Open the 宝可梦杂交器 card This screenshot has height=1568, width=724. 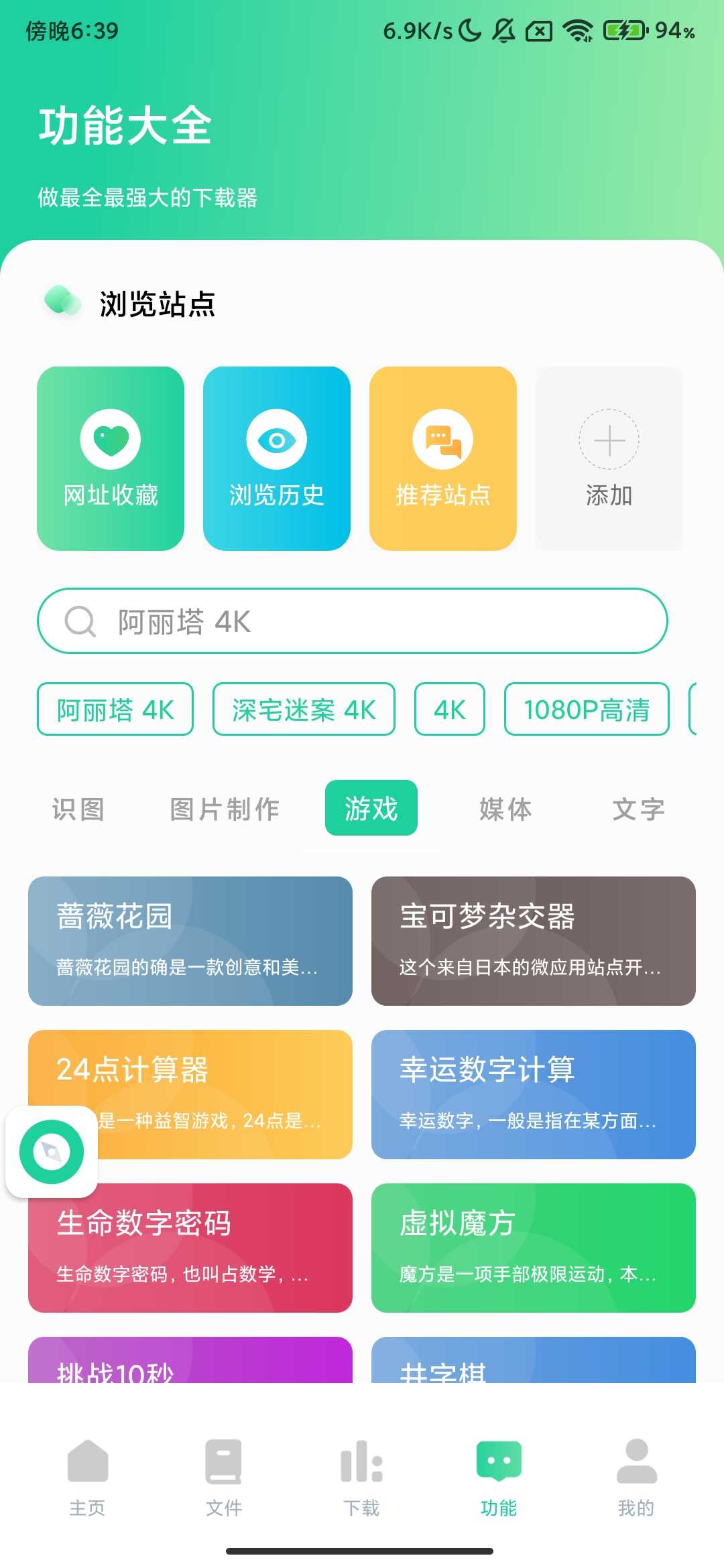pyautogui.click(x=534, y=941)
